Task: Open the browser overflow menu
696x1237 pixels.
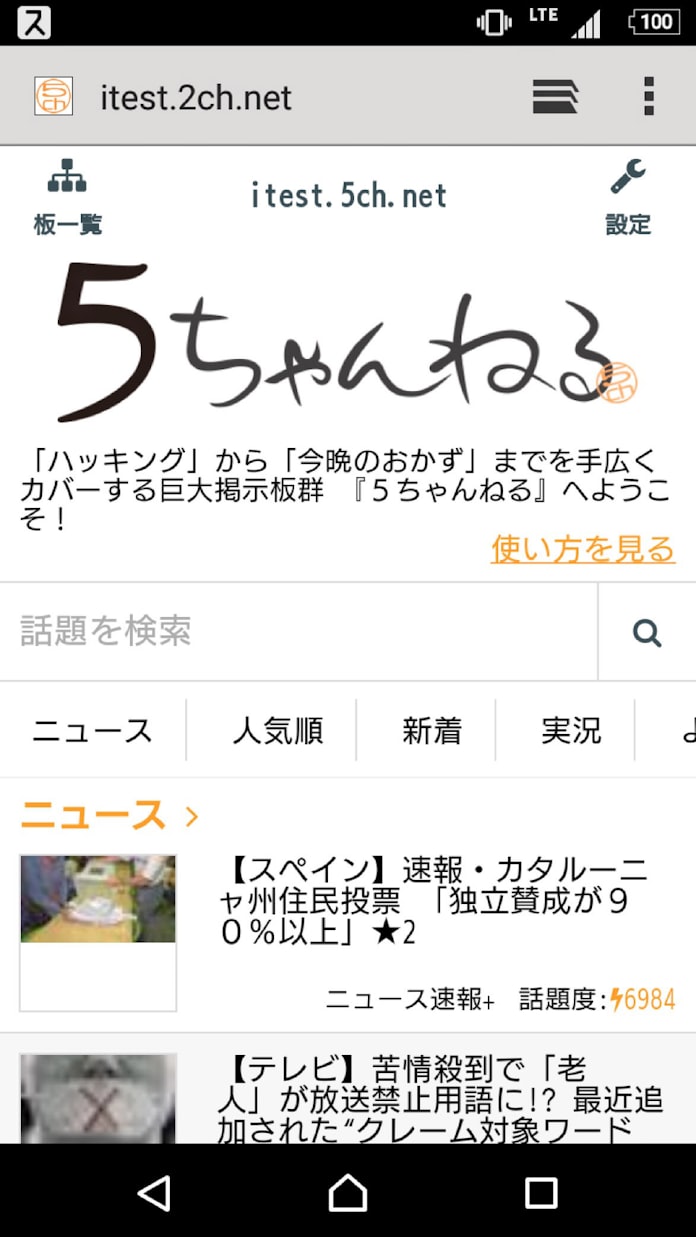Action: tap(648, 96)
